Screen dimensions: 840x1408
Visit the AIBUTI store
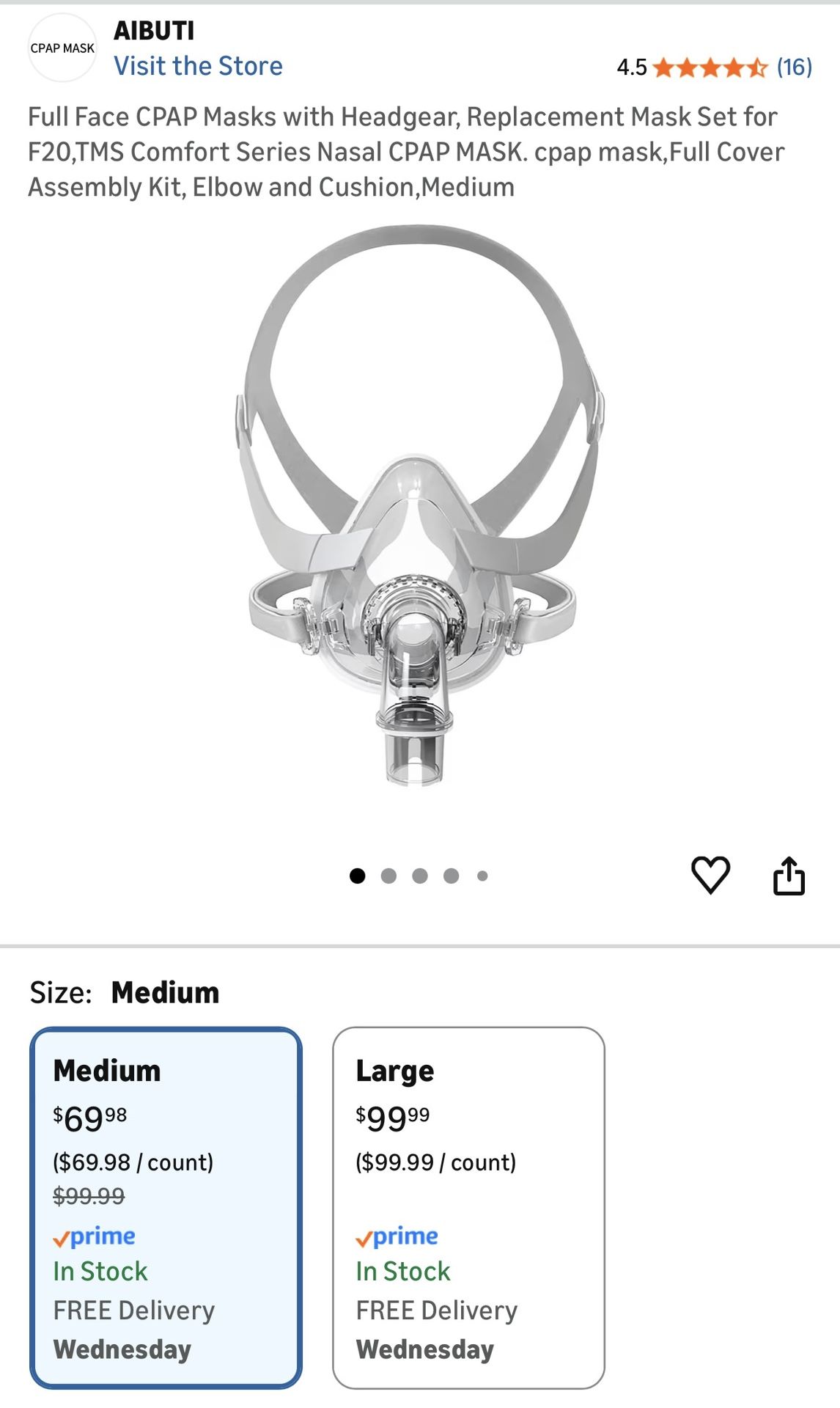198,66
